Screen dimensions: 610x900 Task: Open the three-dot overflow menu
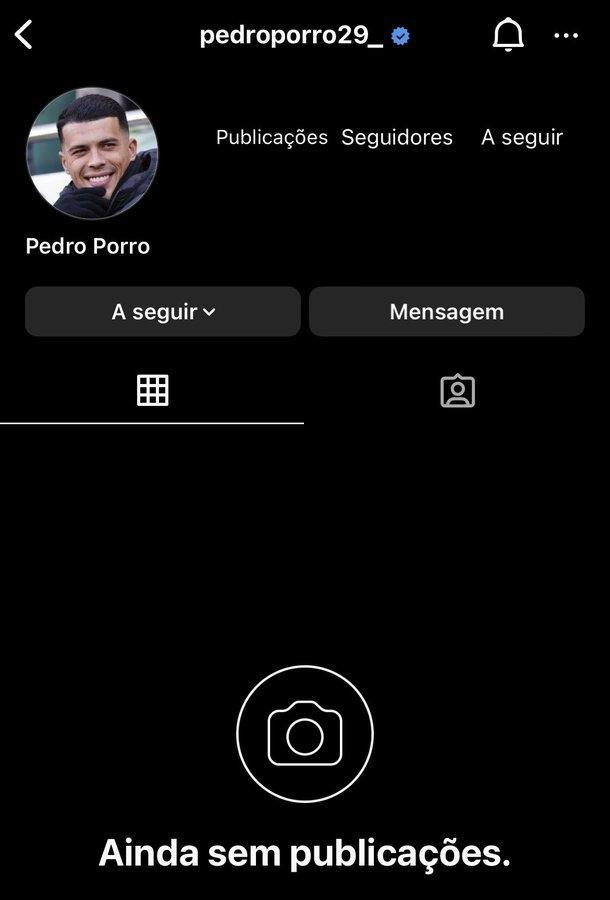click(566, 36)
